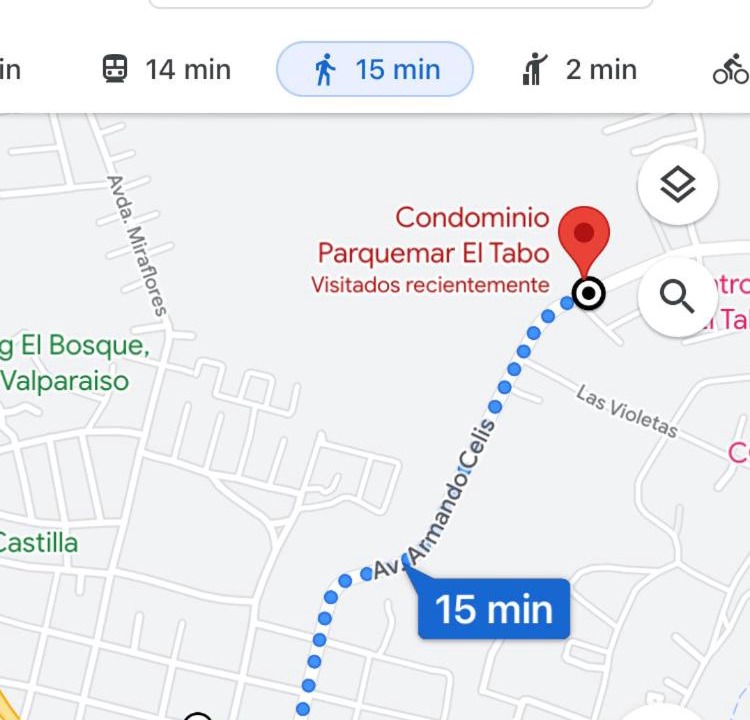The width and height of the screenshot is (750, 720).
Task: Tap the 15 min route time label
Action: click(494, 608)
